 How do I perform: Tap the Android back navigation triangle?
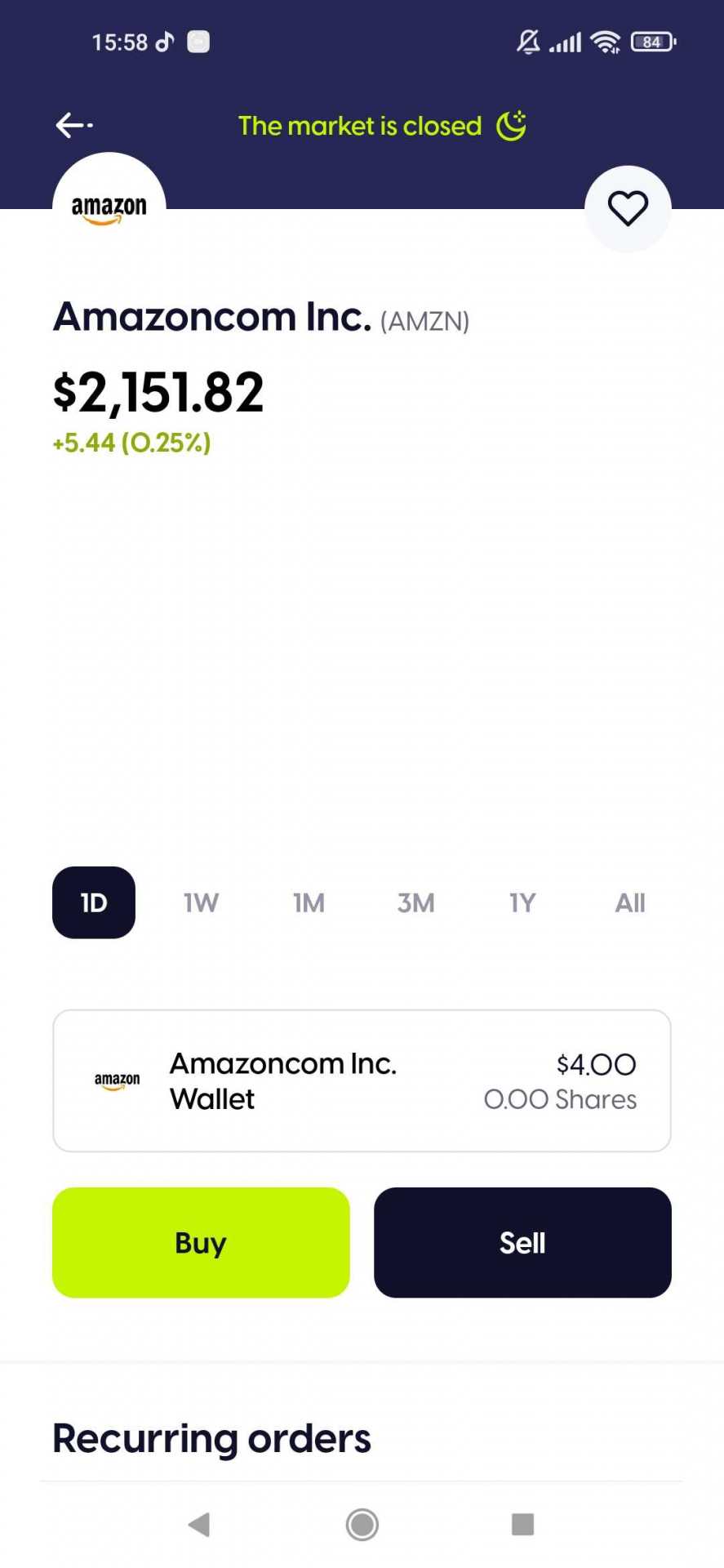pyautogui.click(x=198, y=1523)
